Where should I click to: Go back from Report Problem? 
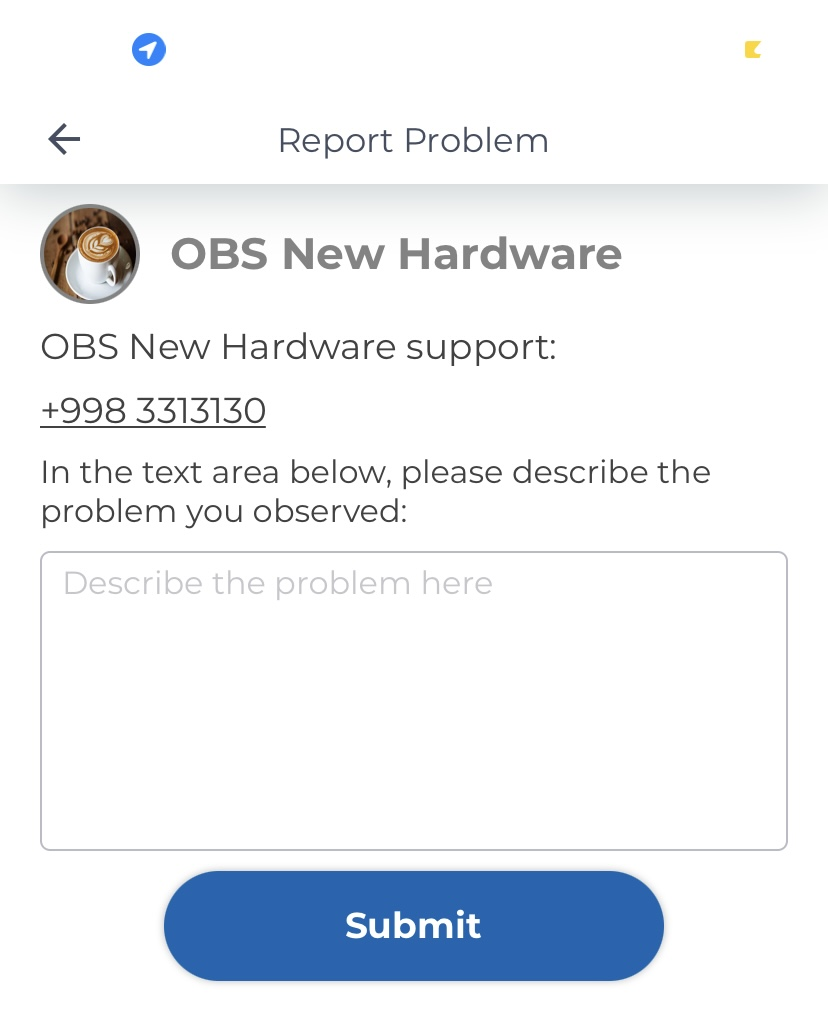[x=64, y=139]
